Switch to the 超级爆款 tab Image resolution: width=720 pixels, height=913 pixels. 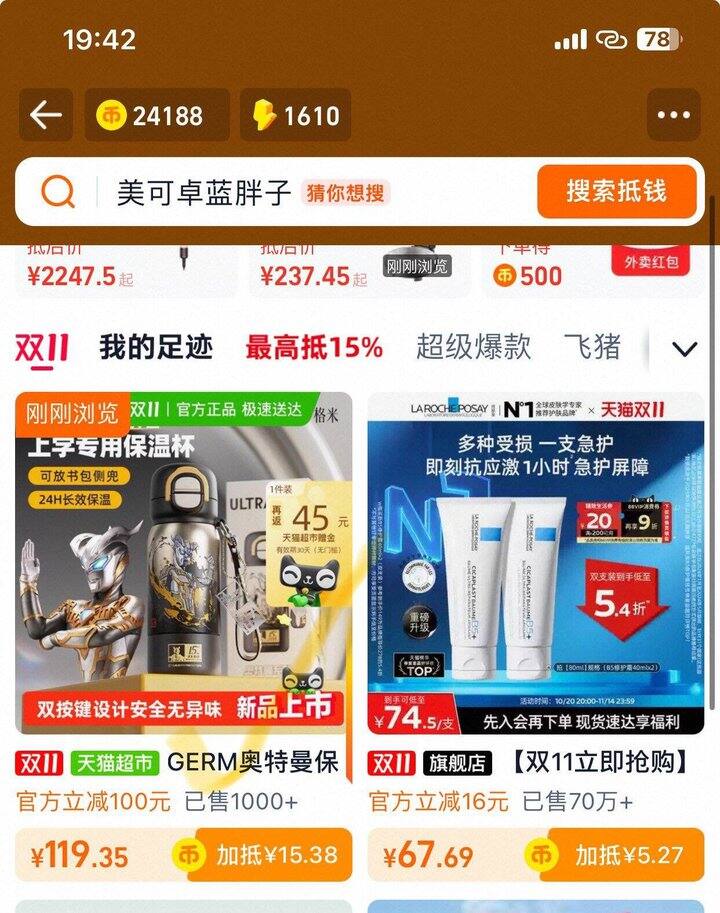coord(473,348)
